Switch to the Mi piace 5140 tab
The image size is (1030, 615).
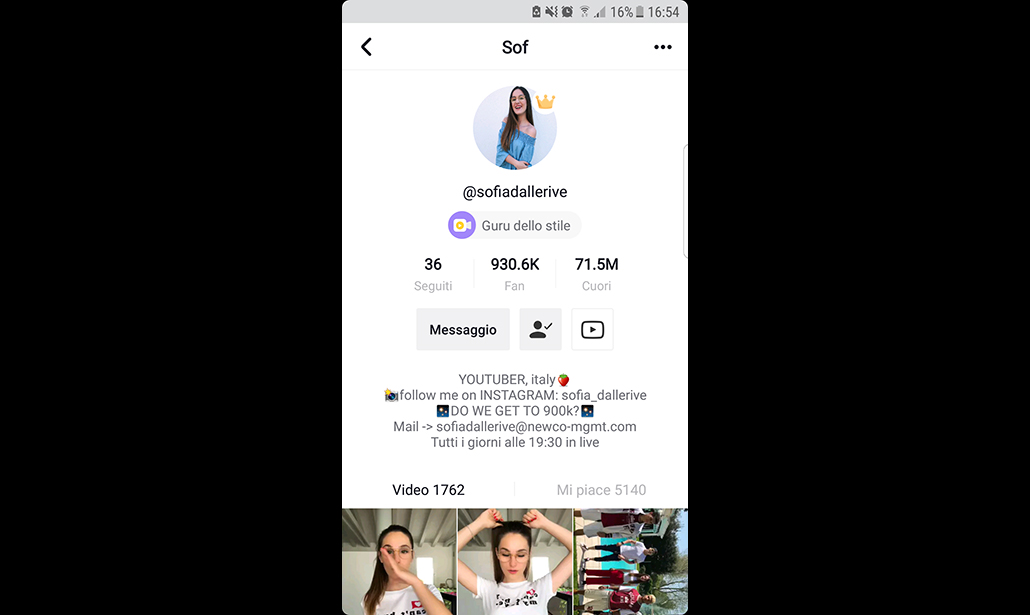601,490
